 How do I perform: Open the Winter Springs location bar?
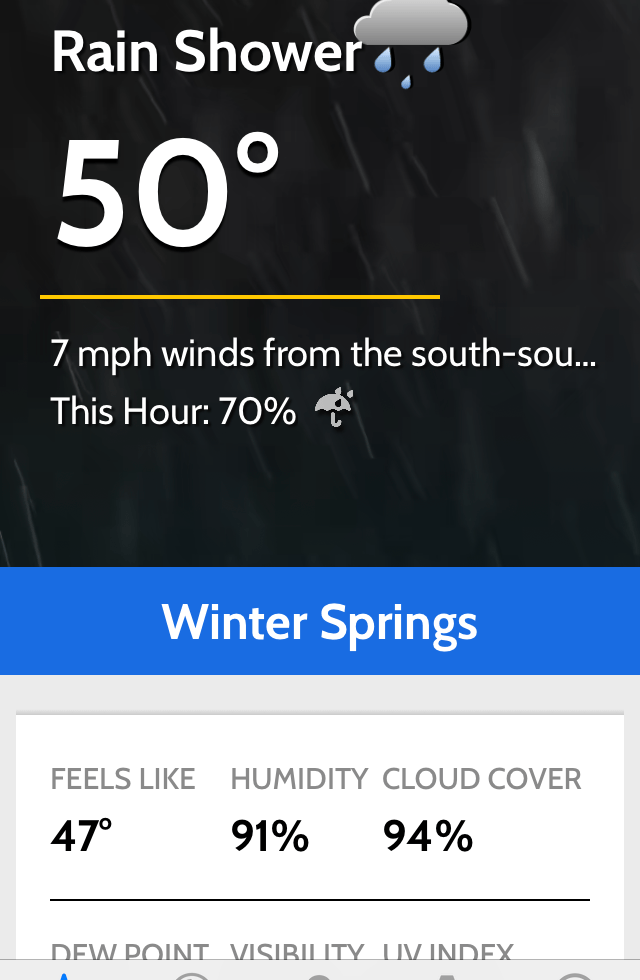[320, 621]
